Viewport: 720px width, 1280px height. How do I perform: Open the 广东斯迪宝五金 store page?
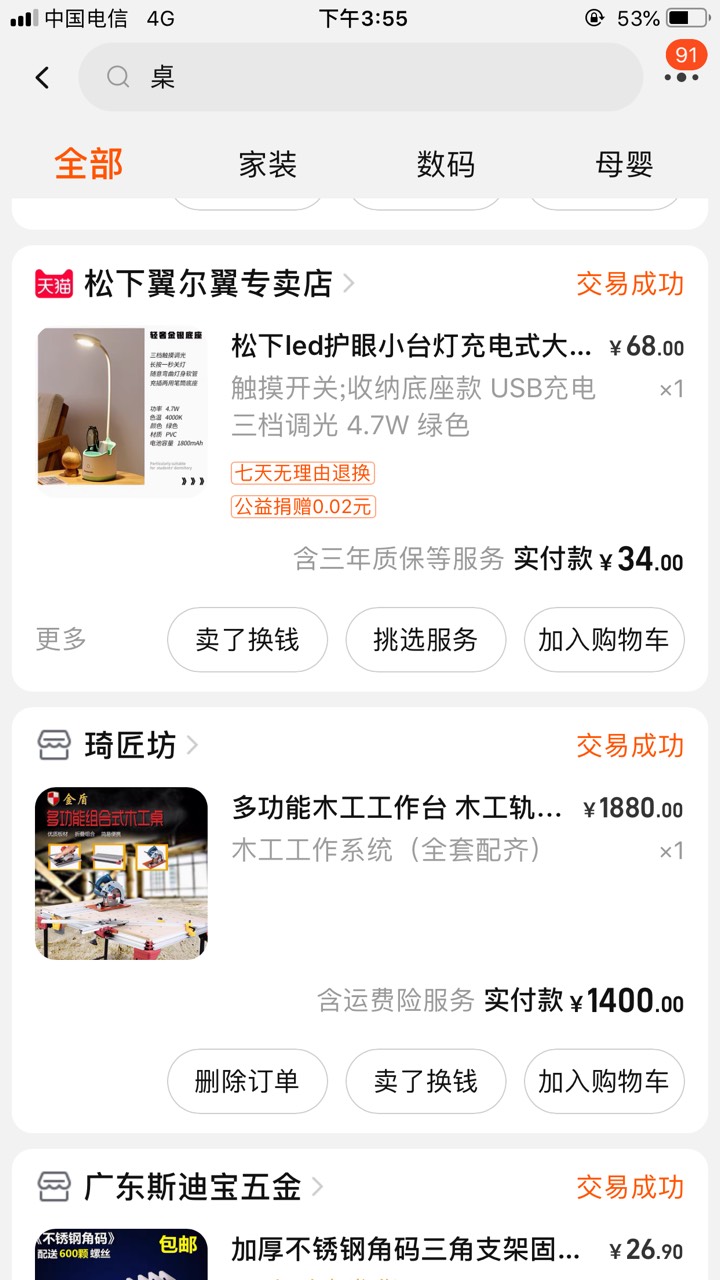tap(192, 1187)
